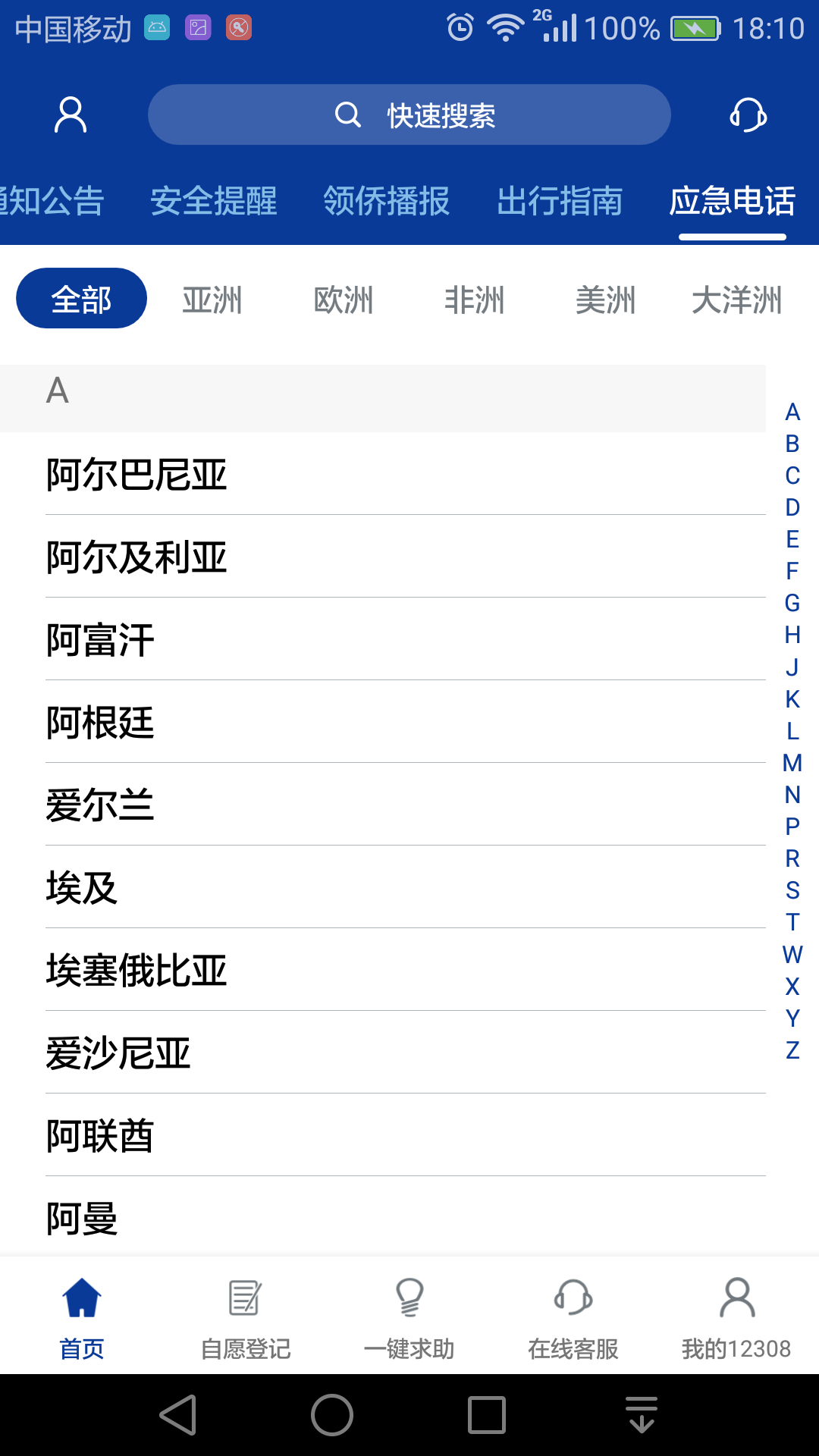Tap the 快速搜索 search box
The width and height of the screenshot is (819, 1456).
click(x=409, y=115)
